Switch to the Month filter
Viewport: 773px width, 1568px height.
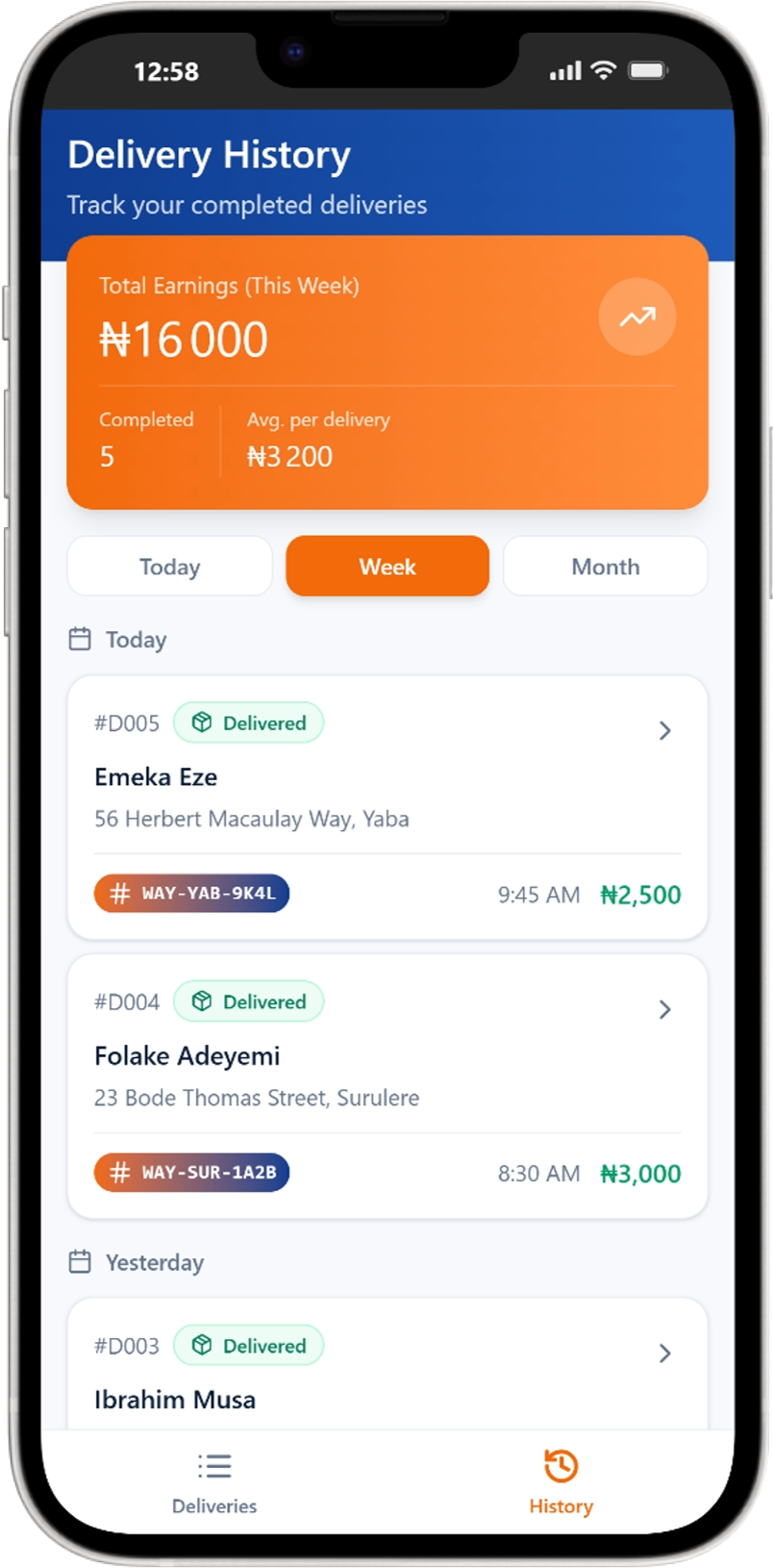605,567
